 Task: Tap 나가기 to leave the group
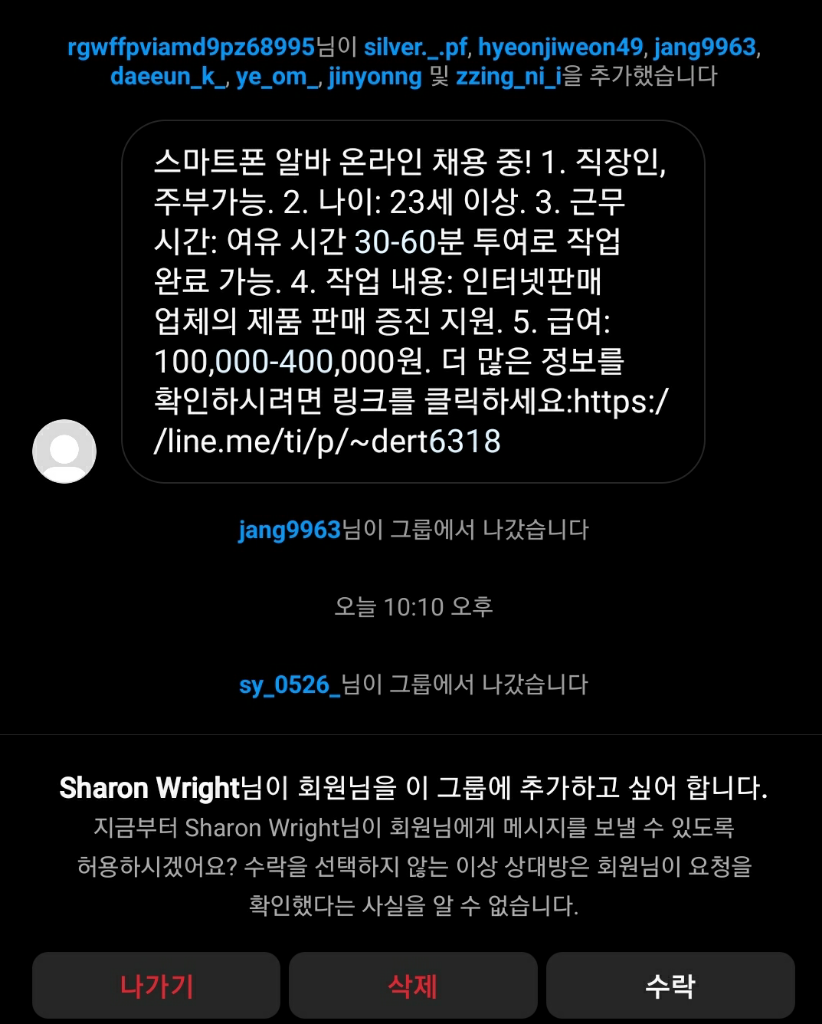(156, 986)
